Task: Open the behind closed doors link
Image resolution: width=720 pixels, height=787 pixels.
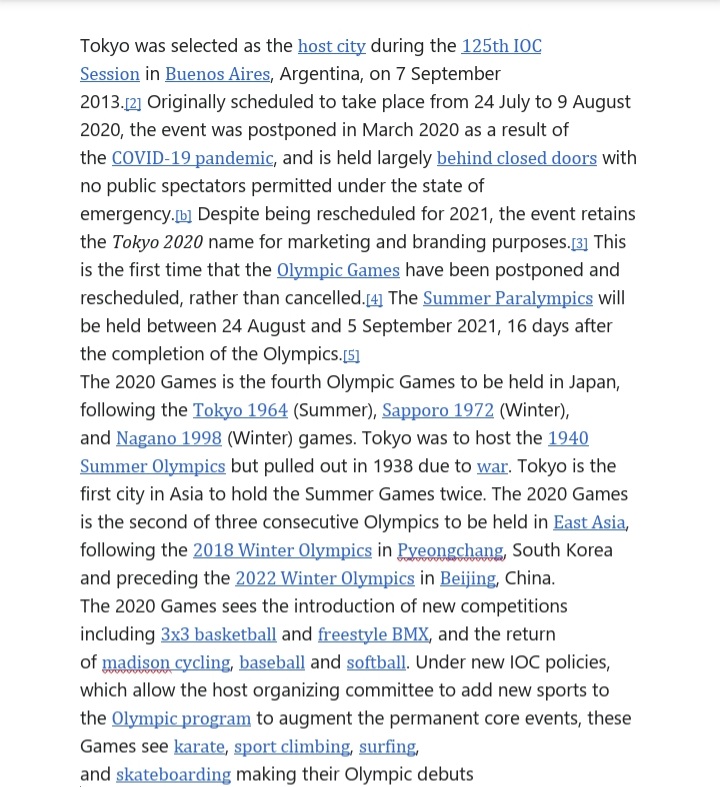Action: (x=517, y=158)
